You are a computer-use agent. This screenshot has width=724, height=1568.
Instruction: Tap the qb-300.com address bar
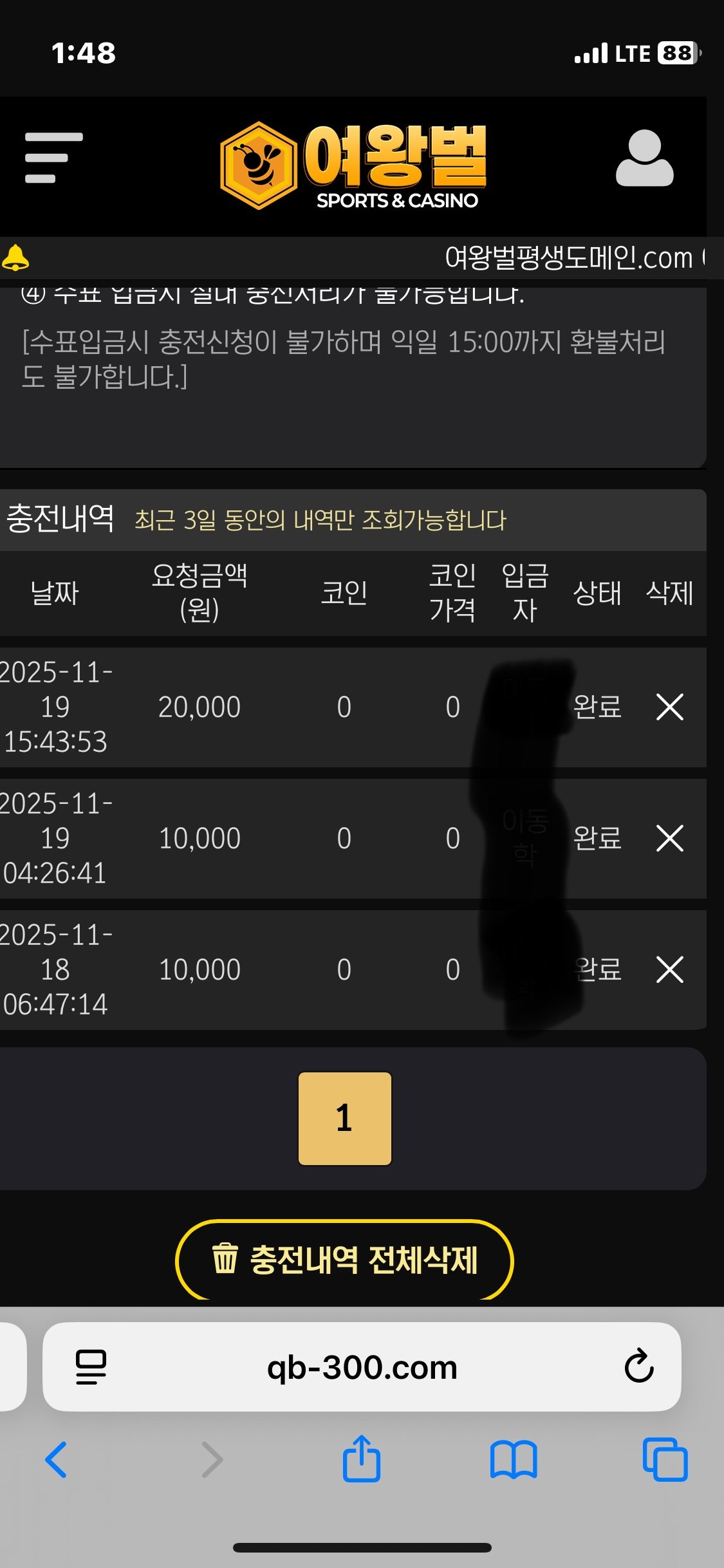click(362, 1367)
